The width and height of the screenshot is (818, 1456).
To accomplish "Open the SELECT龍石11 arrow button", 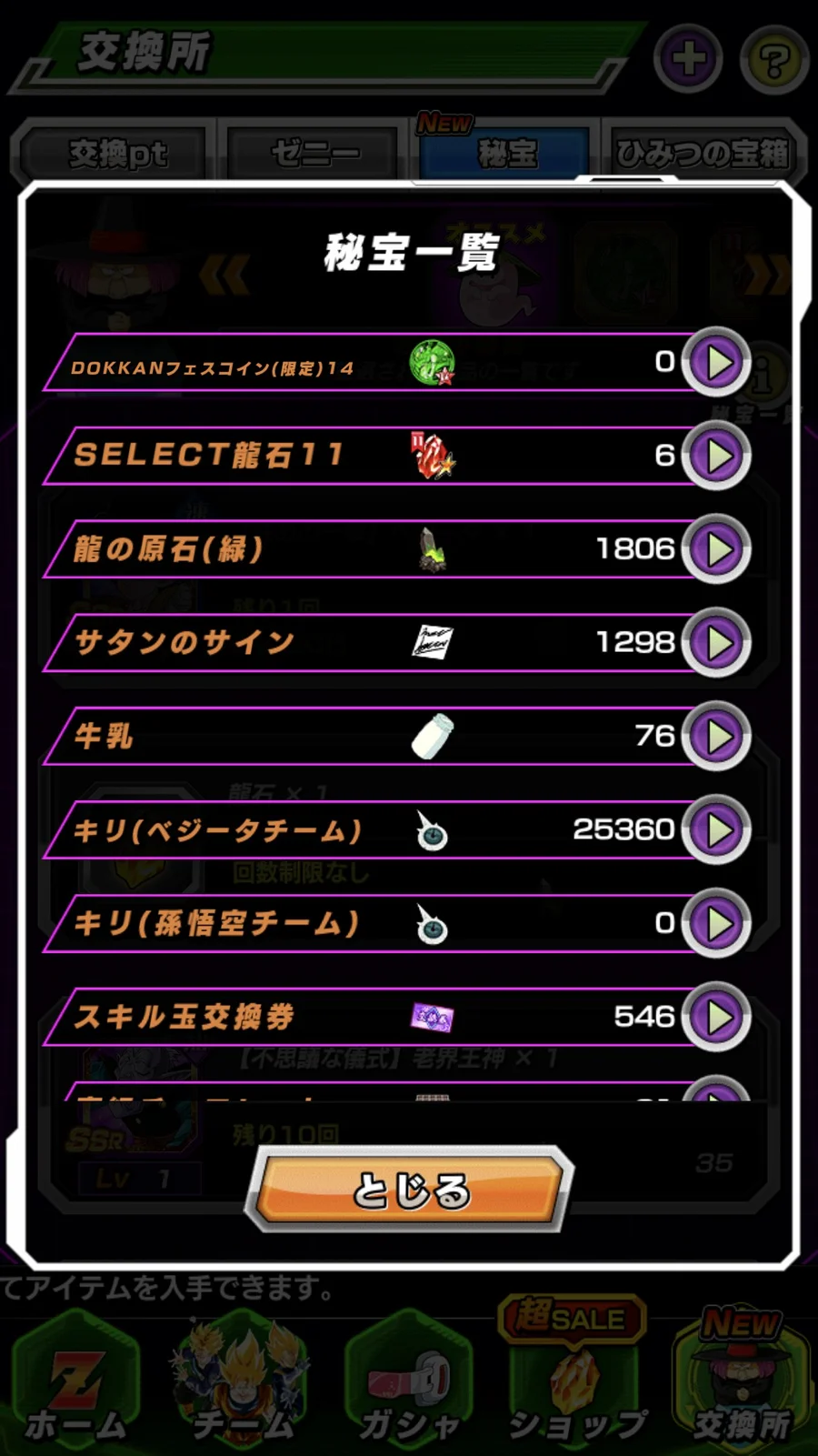I will [x=716, y=457].
